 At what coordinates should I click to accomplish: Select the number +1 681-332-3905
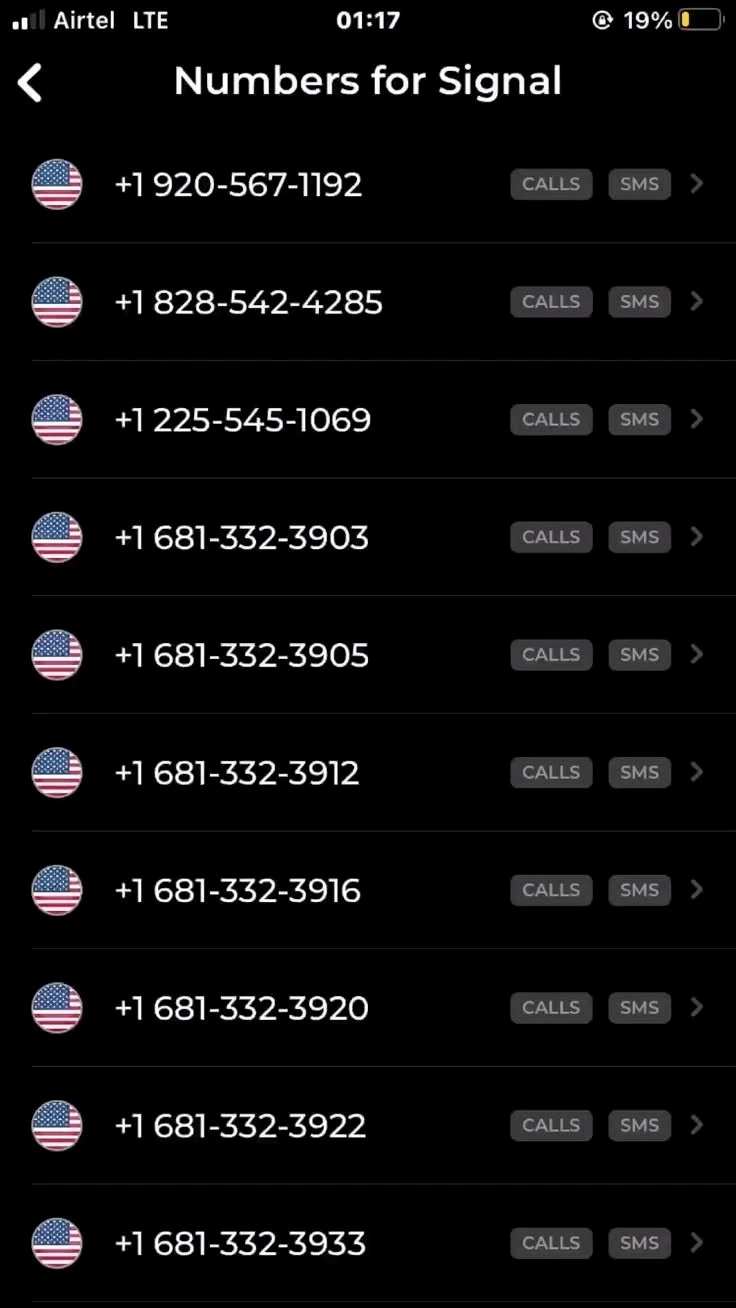(x=368, y=655)
